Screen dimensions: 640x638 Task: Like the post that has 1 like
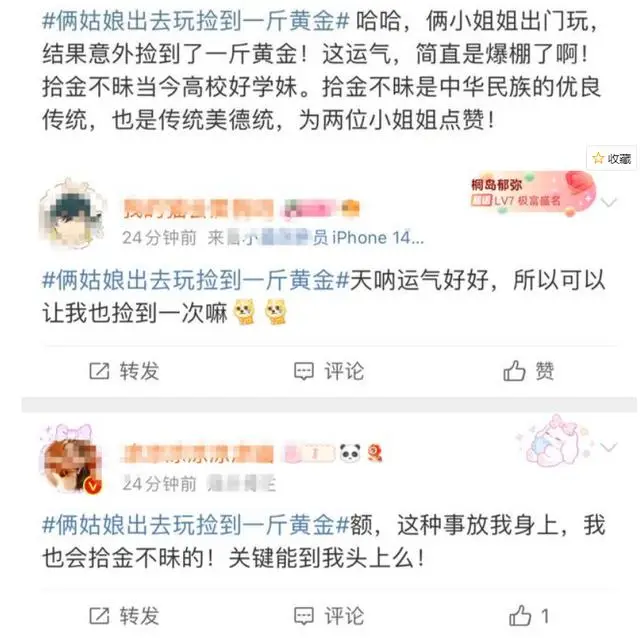[x=529, y=614]
